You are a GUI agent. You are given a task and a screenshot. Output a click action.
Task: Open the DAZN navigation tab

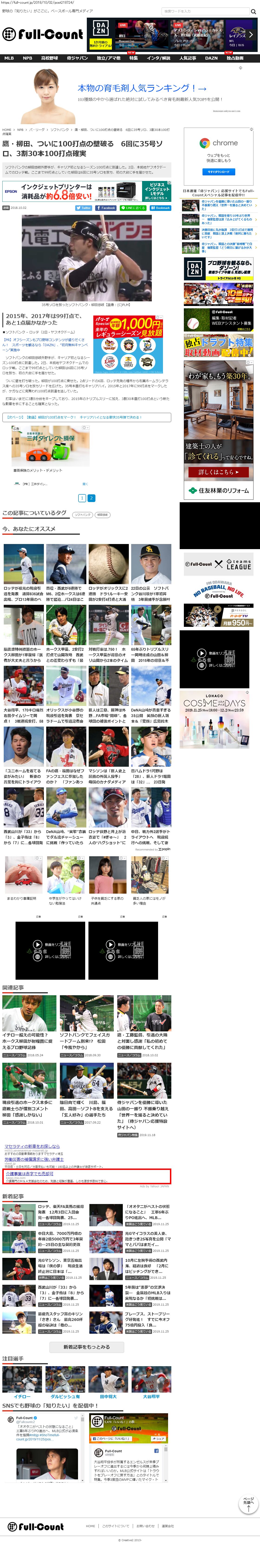tap(211, 58)
